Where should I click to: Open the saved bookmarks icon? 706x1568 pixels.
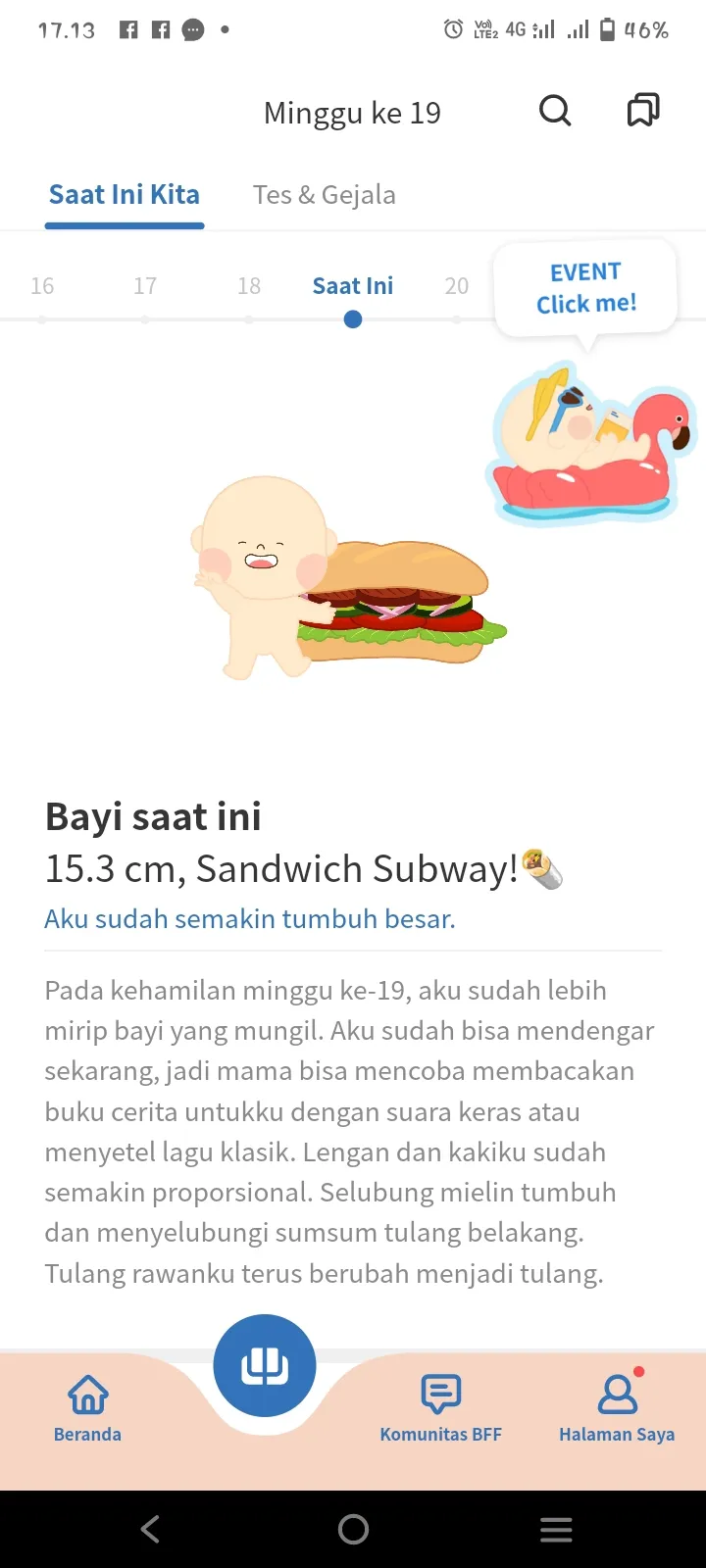point(643,111)
